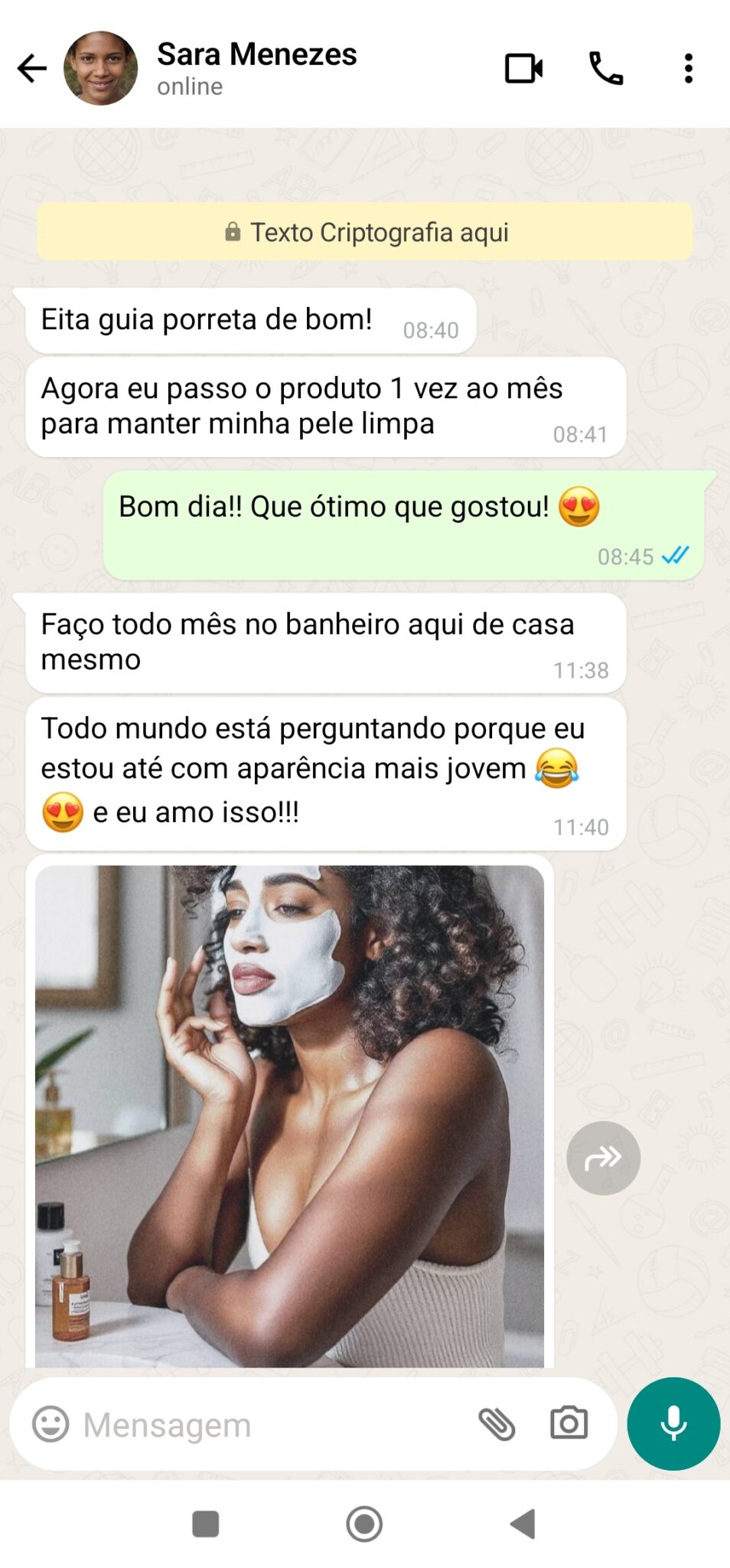Screen dimensions: 730x1568
Task: Go back to the chat list
Action: pyautogui.click(x=32, y=68)
